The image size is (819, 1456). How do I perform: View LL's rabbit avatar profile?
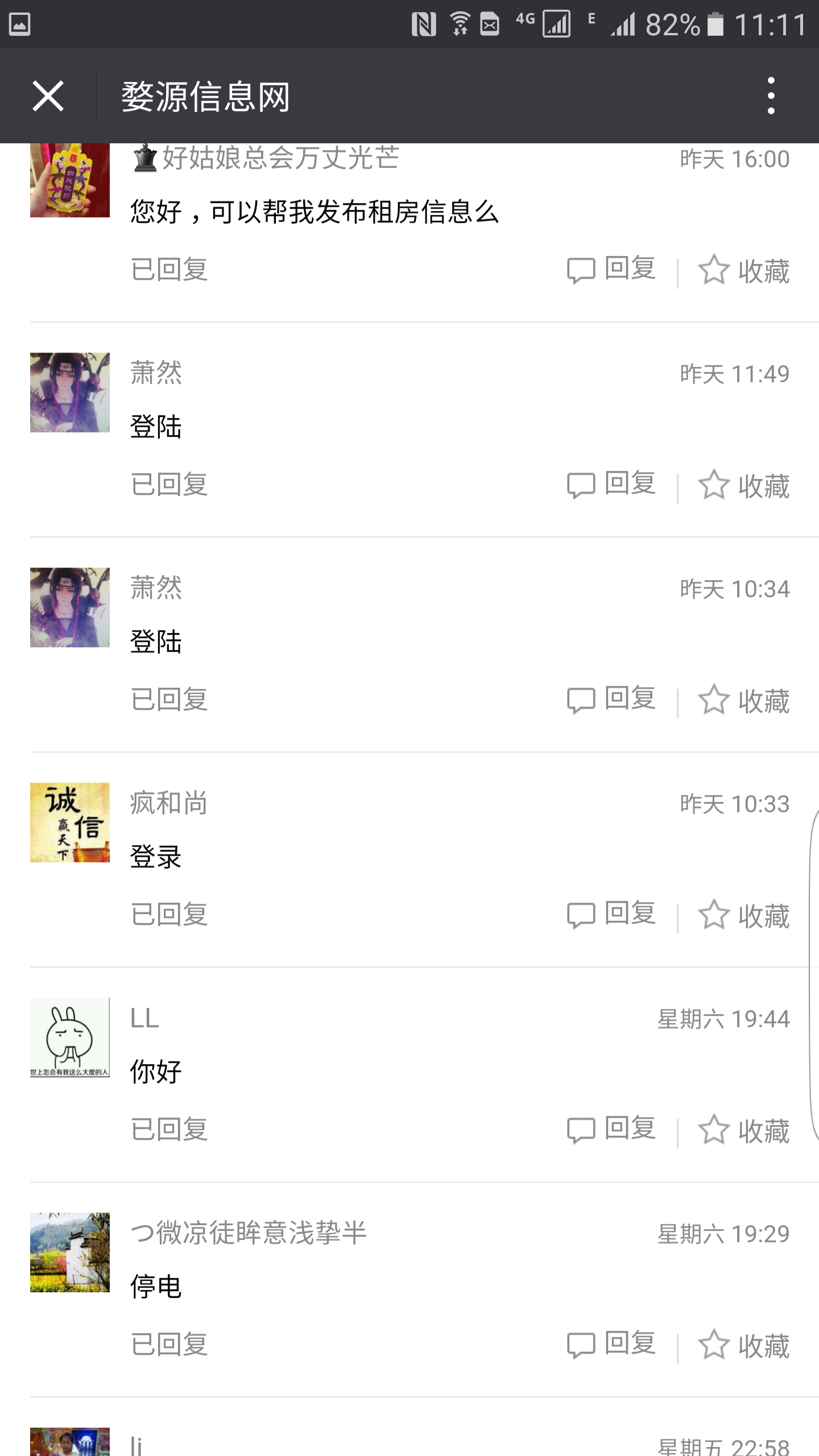(x=70, y=1037)
